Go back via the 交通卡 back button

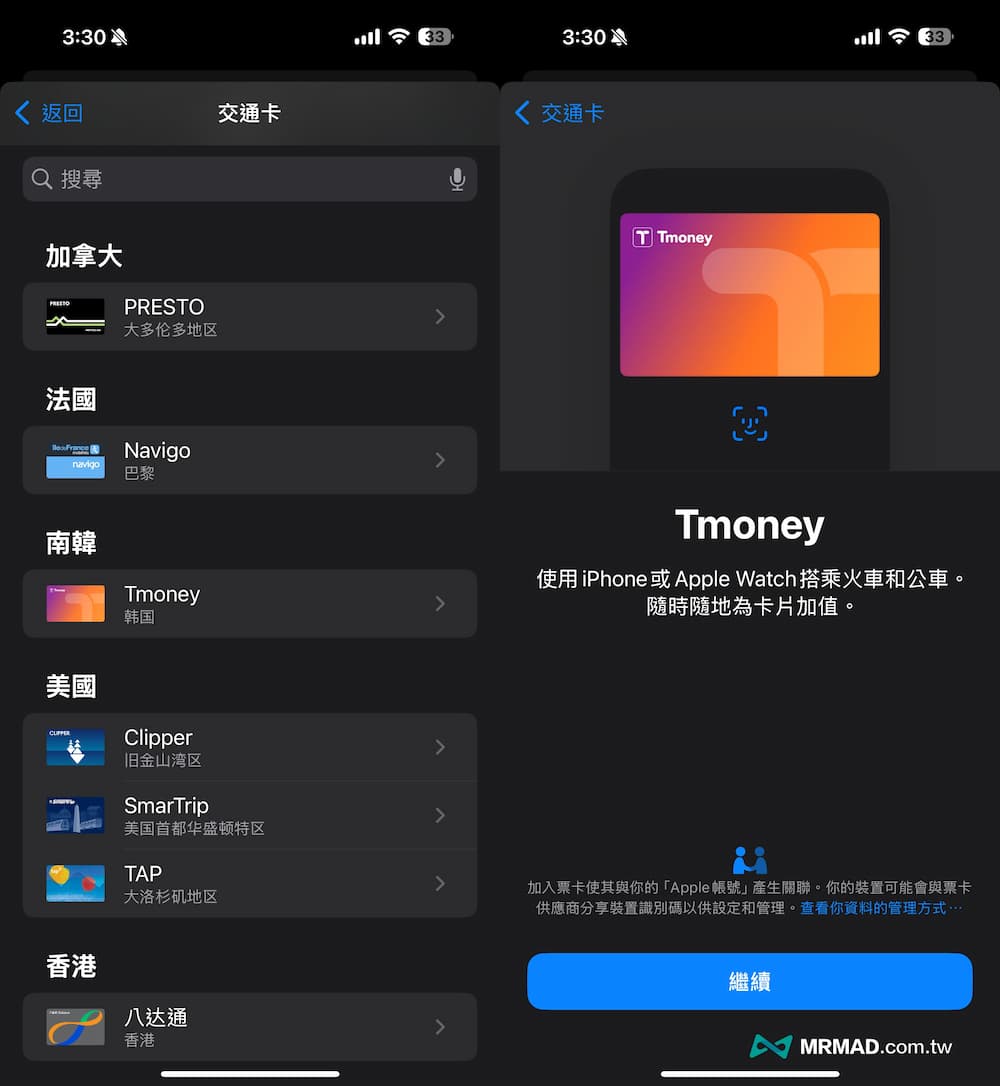pyautogui.click(x=560, y=113)
